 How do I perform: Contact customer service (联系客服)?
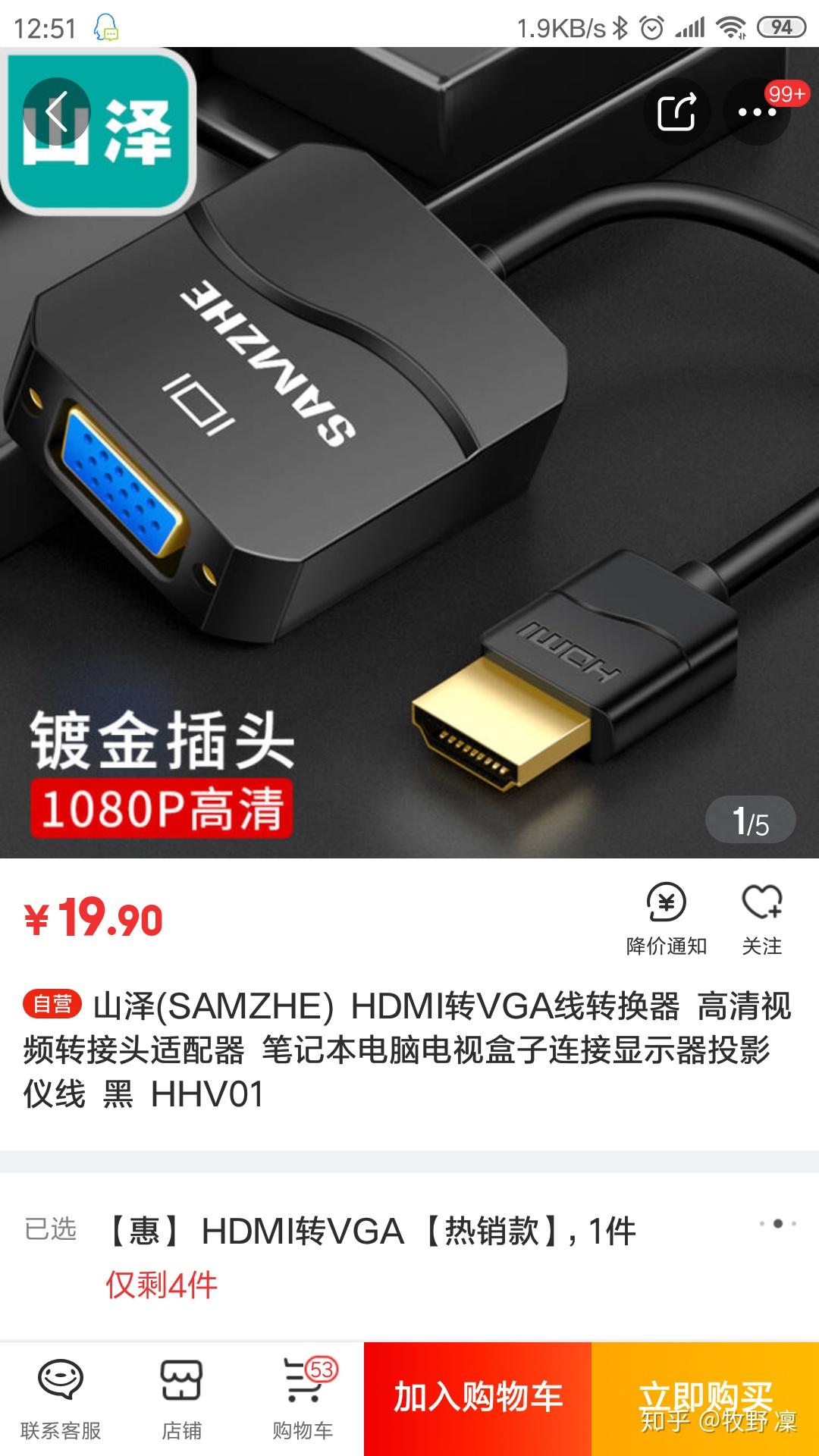click(x=61, y=1400)
